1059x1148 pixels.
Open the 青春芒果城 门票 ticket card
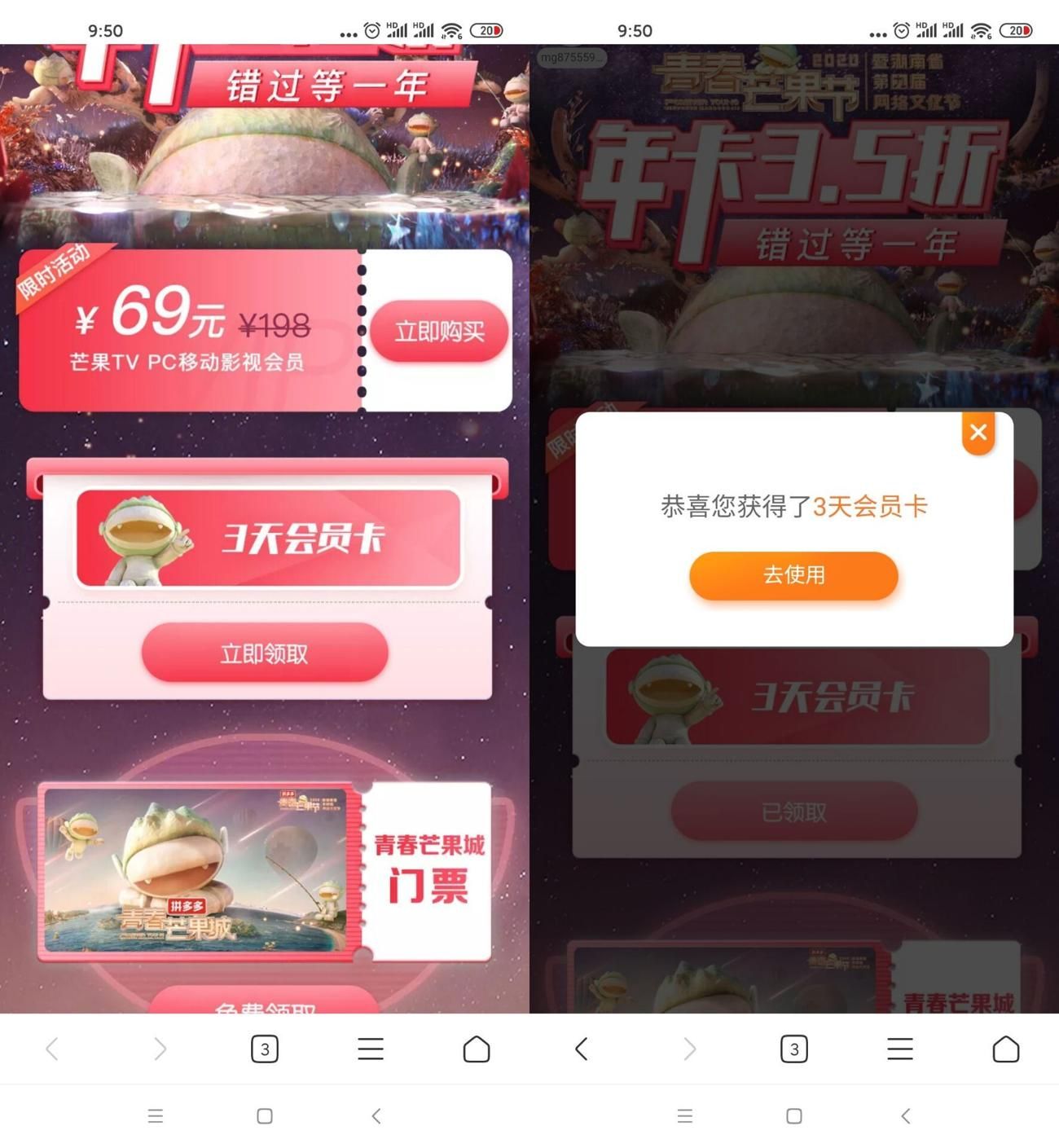(x=265, y=871)
